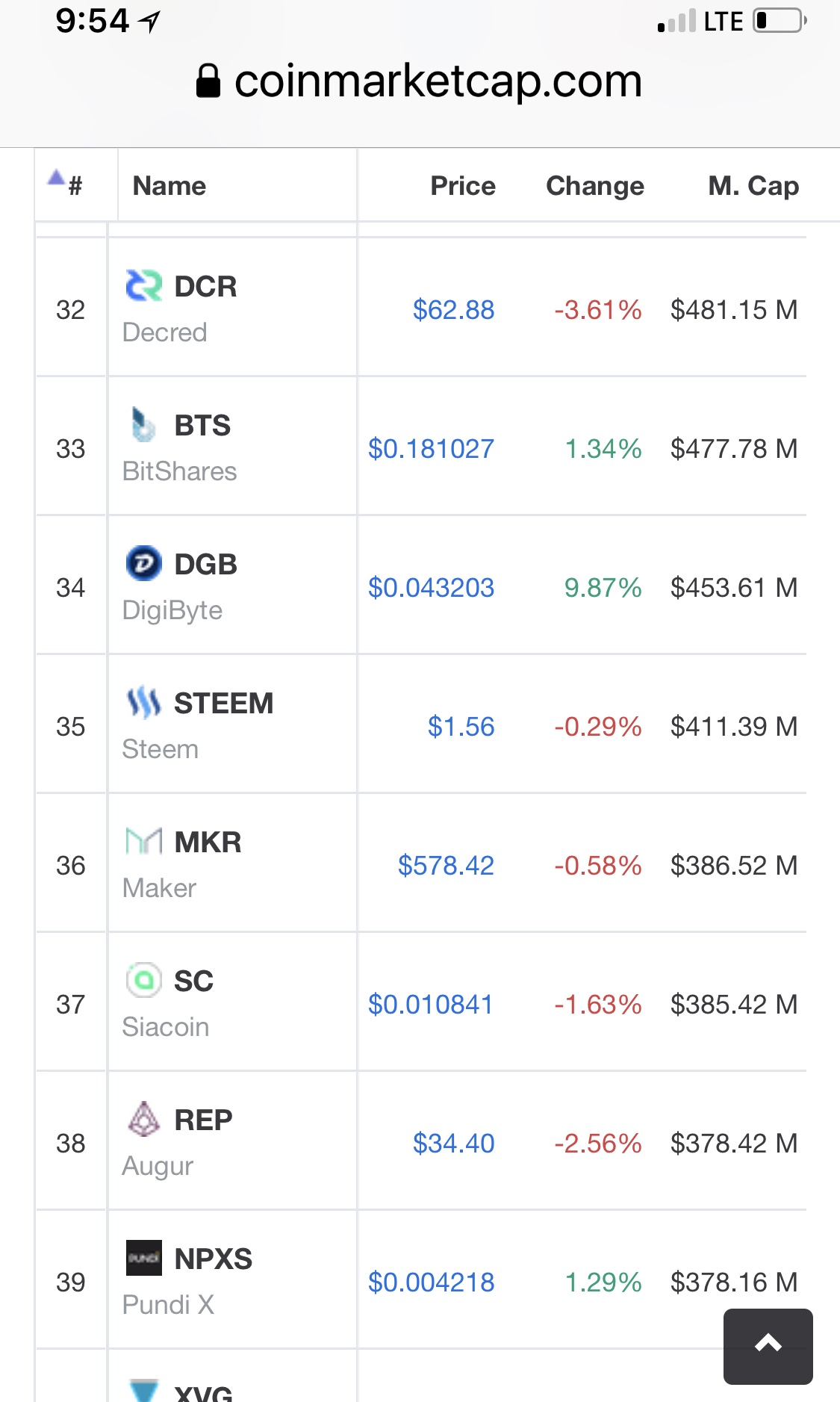Sort the list by Change
The width and height of the screenshot is (840, 1402).
click(594, 186)
